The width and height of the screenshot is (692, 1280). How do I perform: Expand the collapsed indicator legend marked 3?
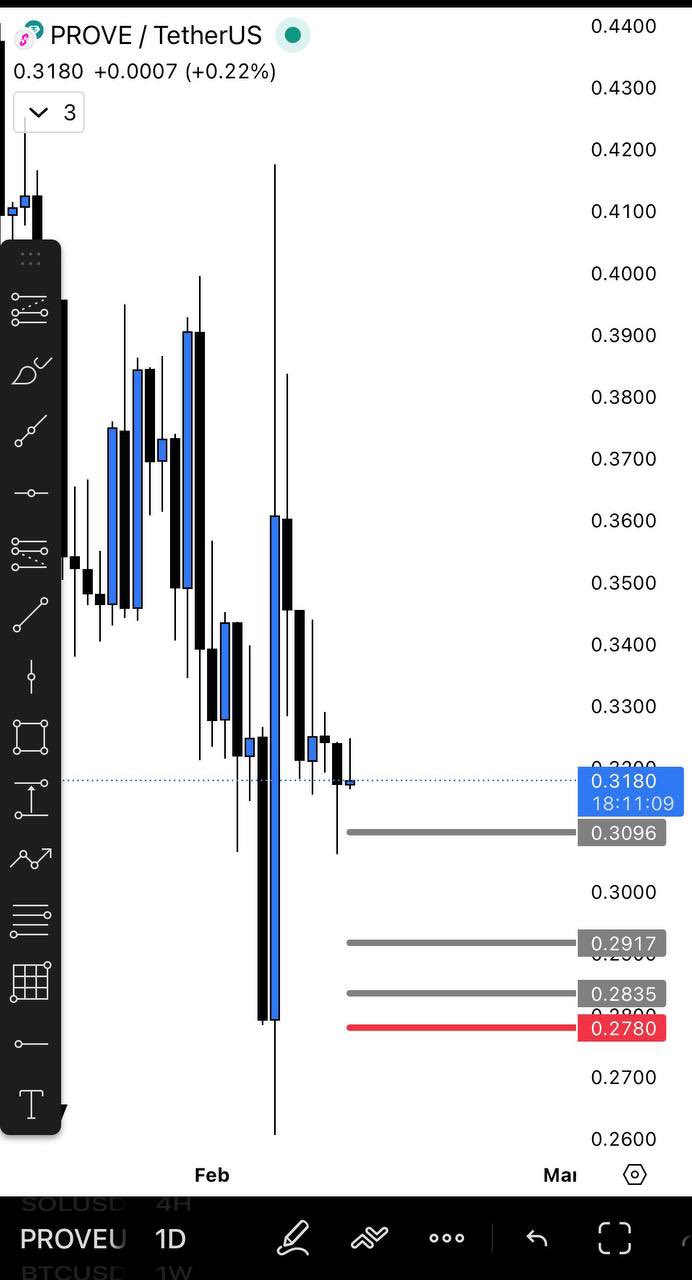[x=49, y=113]
